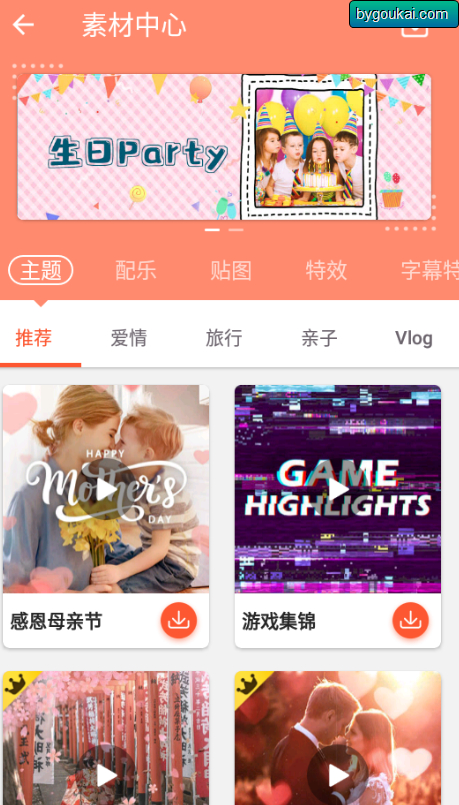The width and height of the screenshot is (459, 805).
Task: Select the 旅行 category
Action: click(x=224, y=338)
